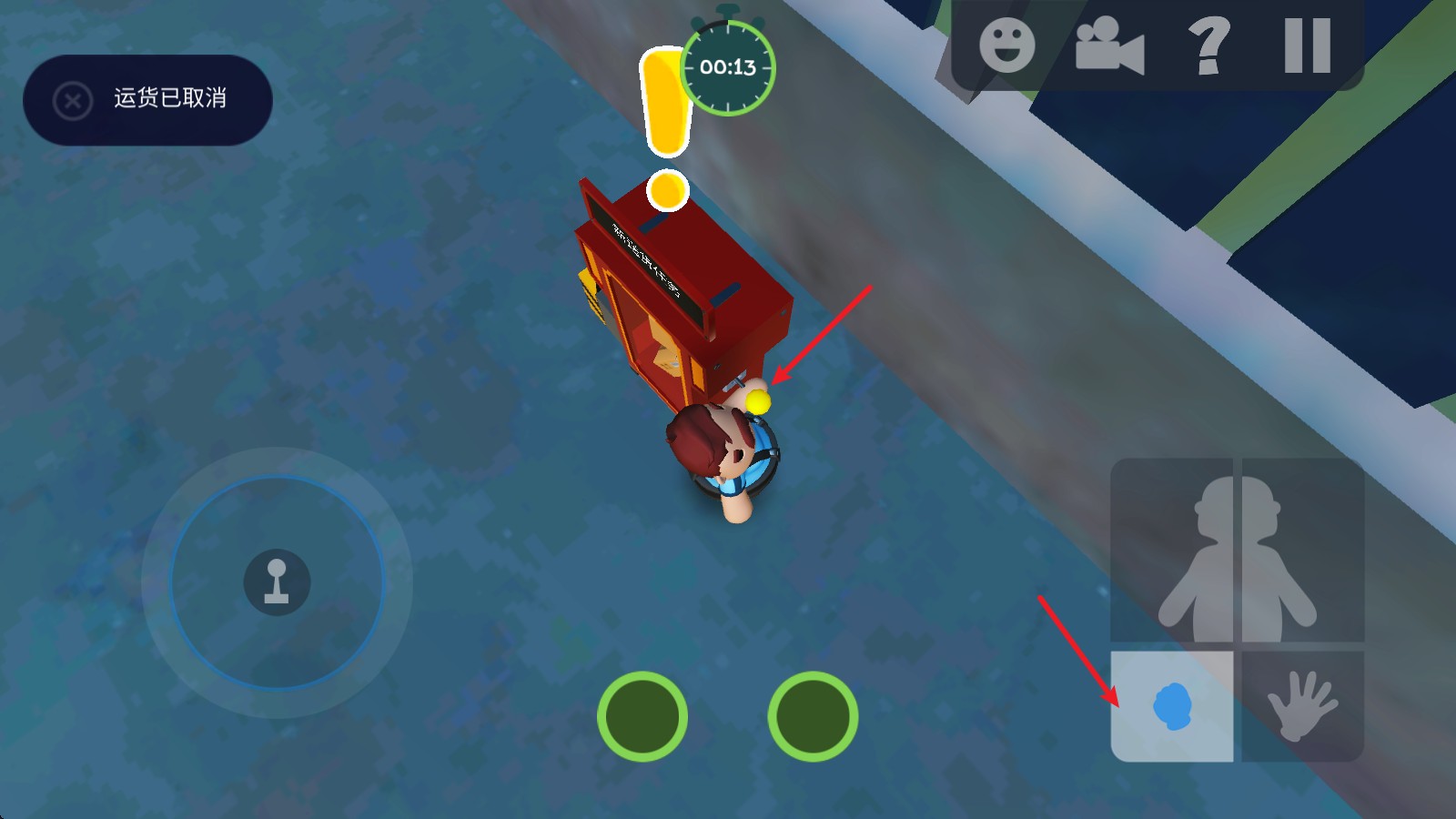Tap the right green circle button

pyautogui.click(x=813, y=716)
